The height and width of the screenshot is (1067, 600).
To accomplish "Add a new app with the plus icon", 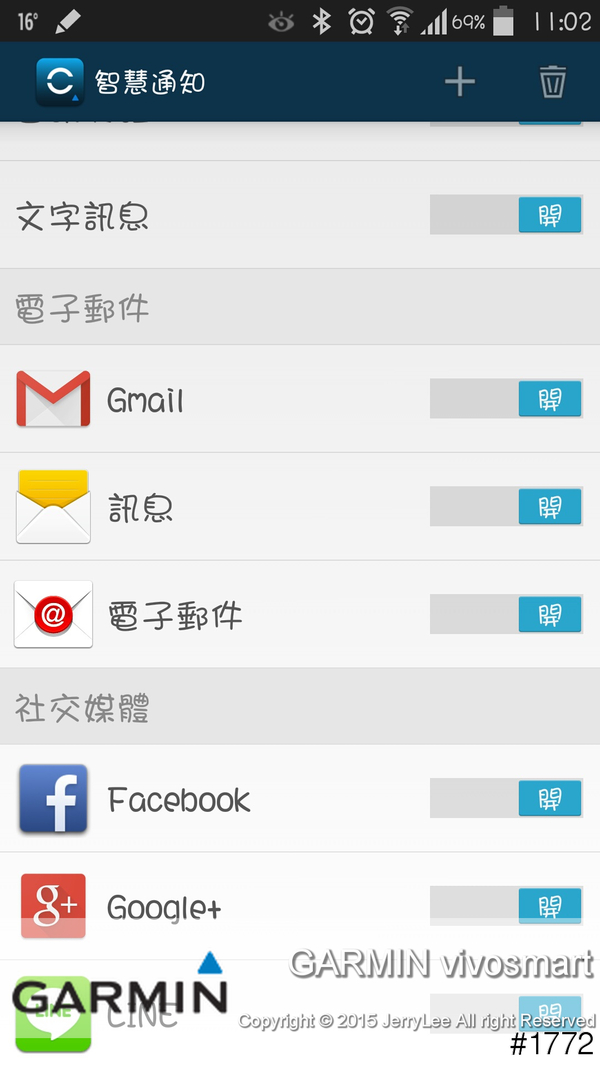I will (x=460, y=82).
